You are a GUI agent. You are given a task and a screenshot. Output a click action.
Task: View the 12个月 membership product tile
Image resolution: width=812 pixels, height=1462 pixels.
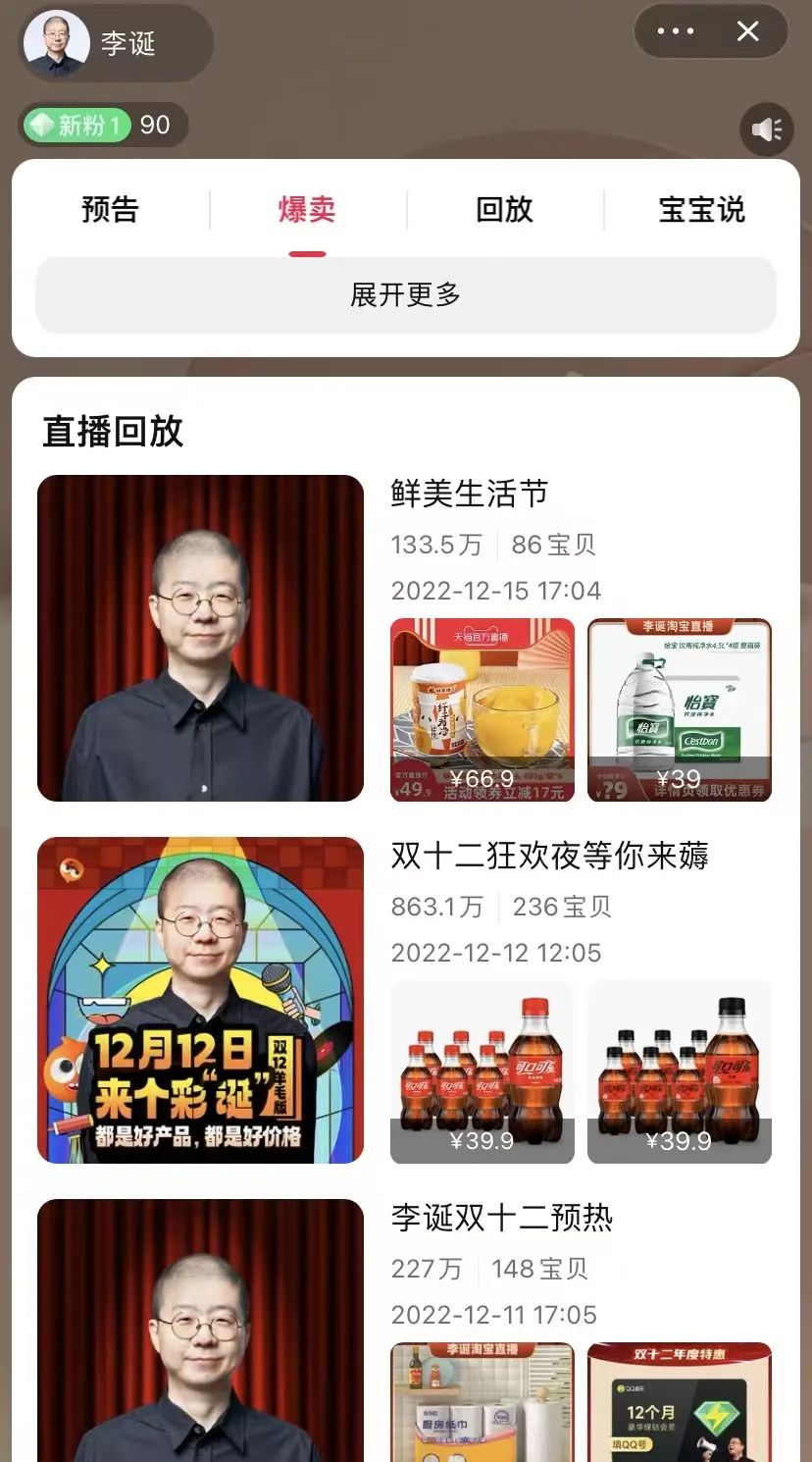(x=680, y=1401)
